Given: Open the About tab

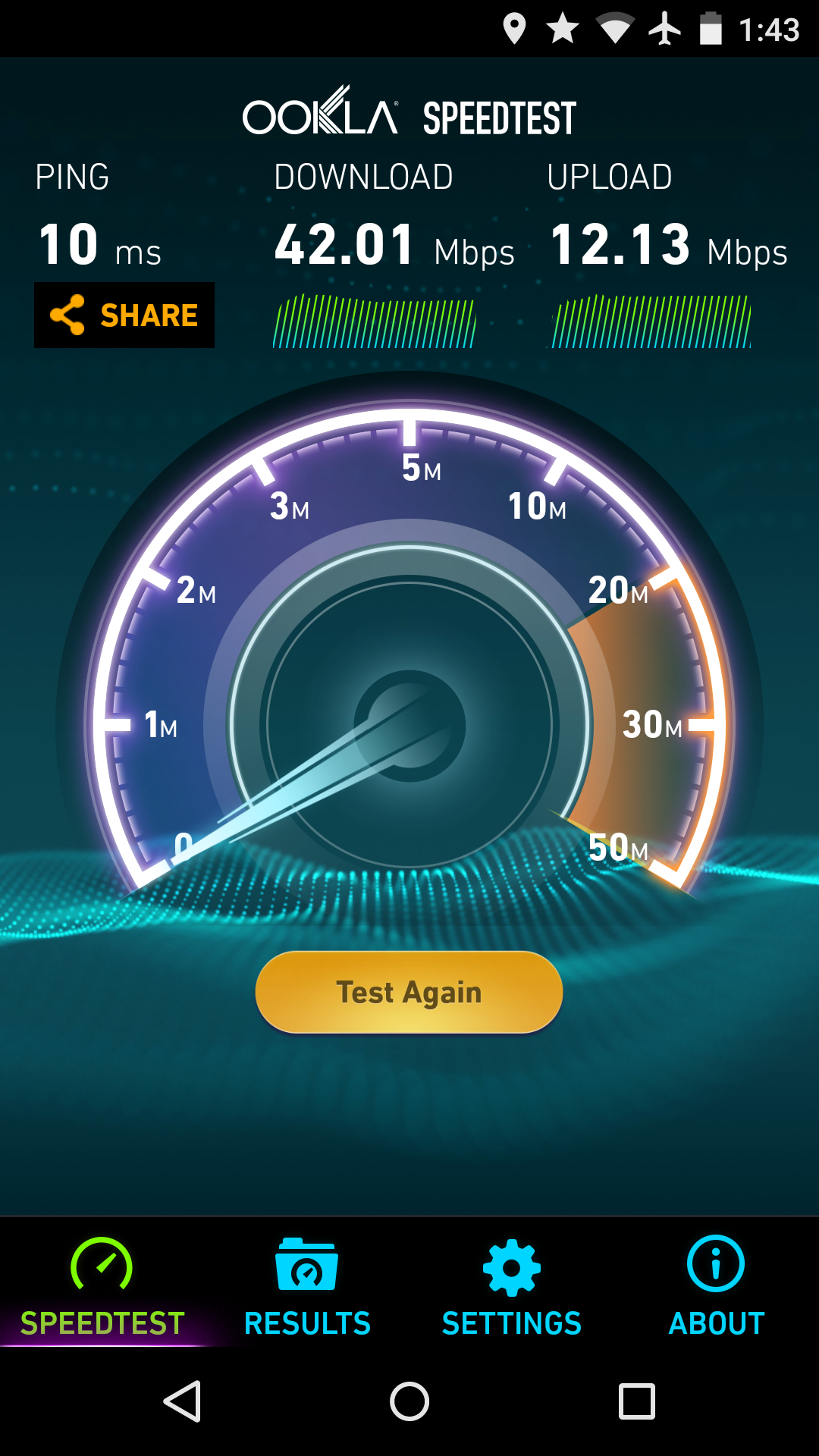Looking at the screenshot, I should tap(716, 1286).
